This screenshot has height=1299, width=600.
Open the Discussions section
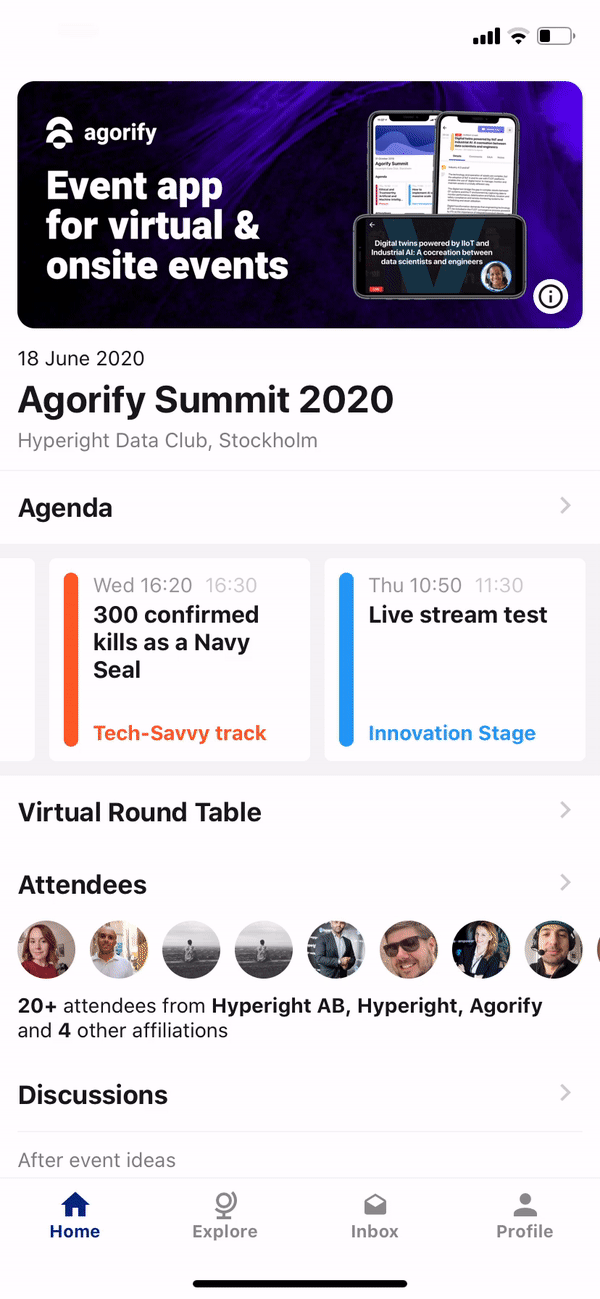pyautogui.click(x=300, y=1094)
